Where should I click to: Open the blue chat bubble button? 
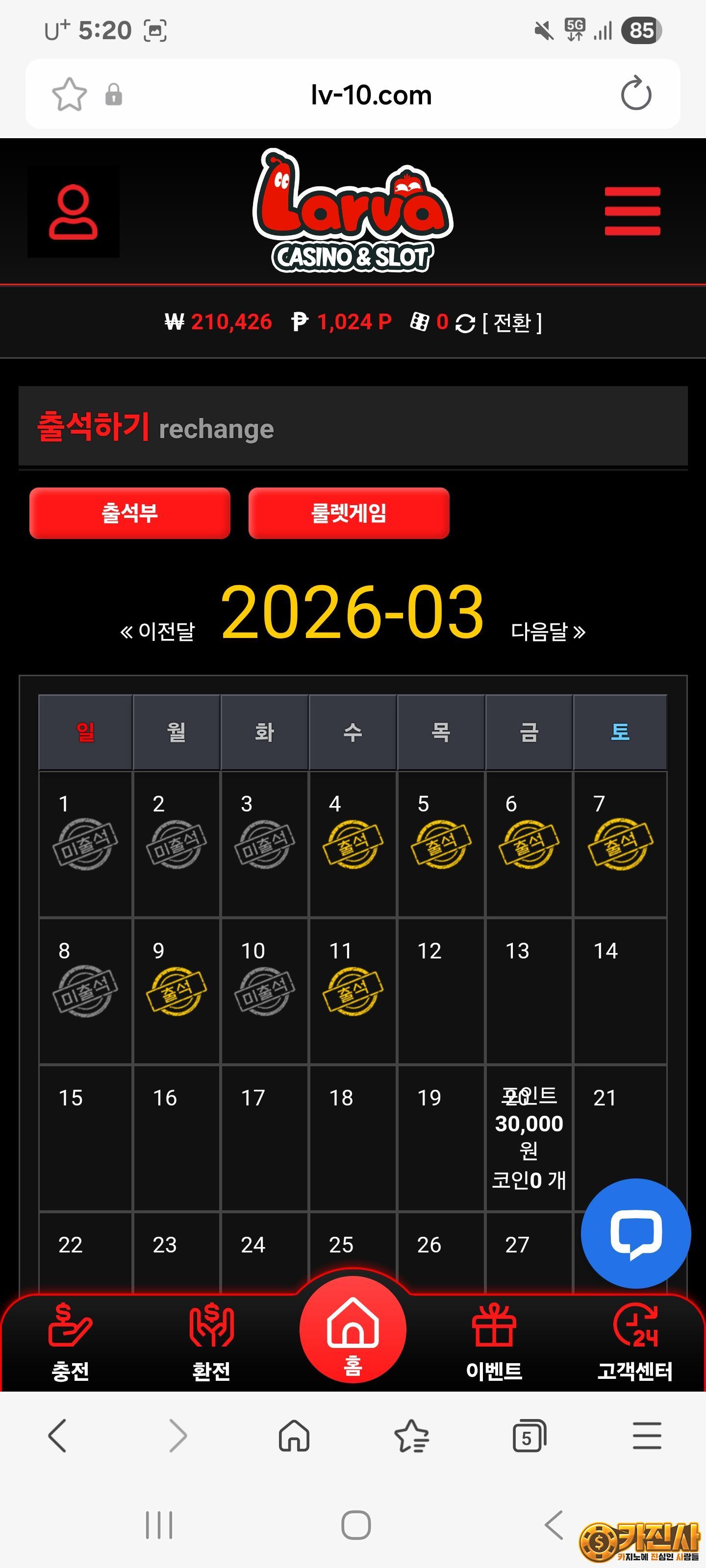point(635,1233)
